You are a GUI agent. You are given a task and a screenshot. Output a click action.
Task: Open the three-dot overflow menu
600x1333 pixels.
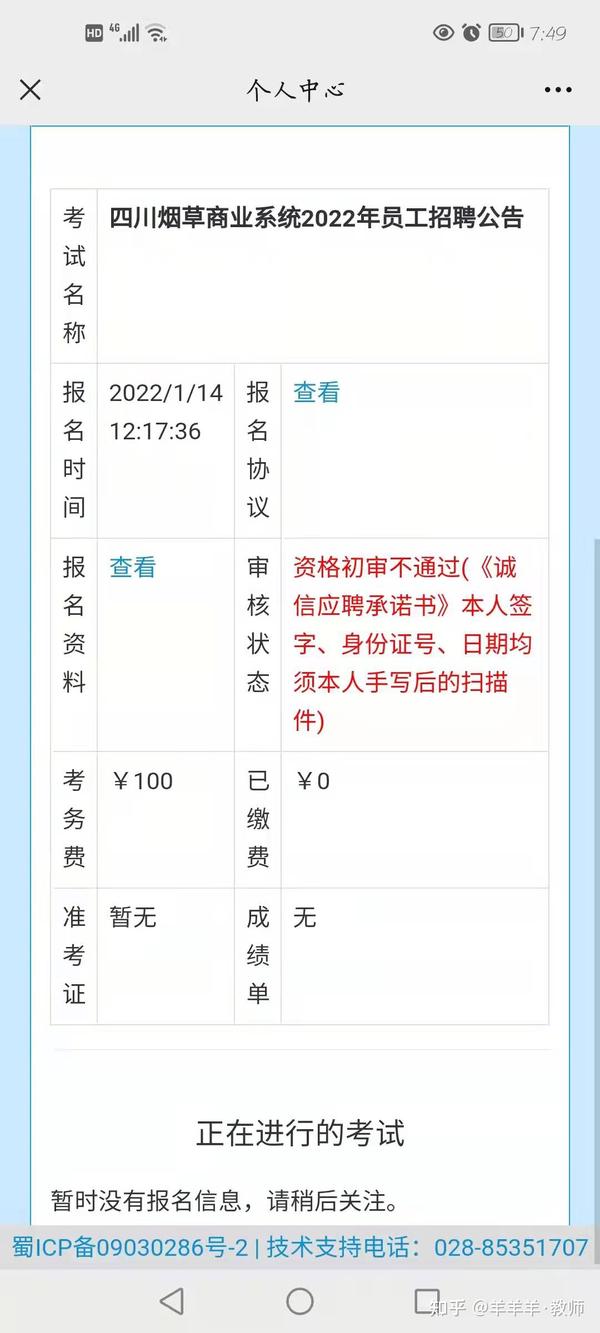(x=558, y=90)
